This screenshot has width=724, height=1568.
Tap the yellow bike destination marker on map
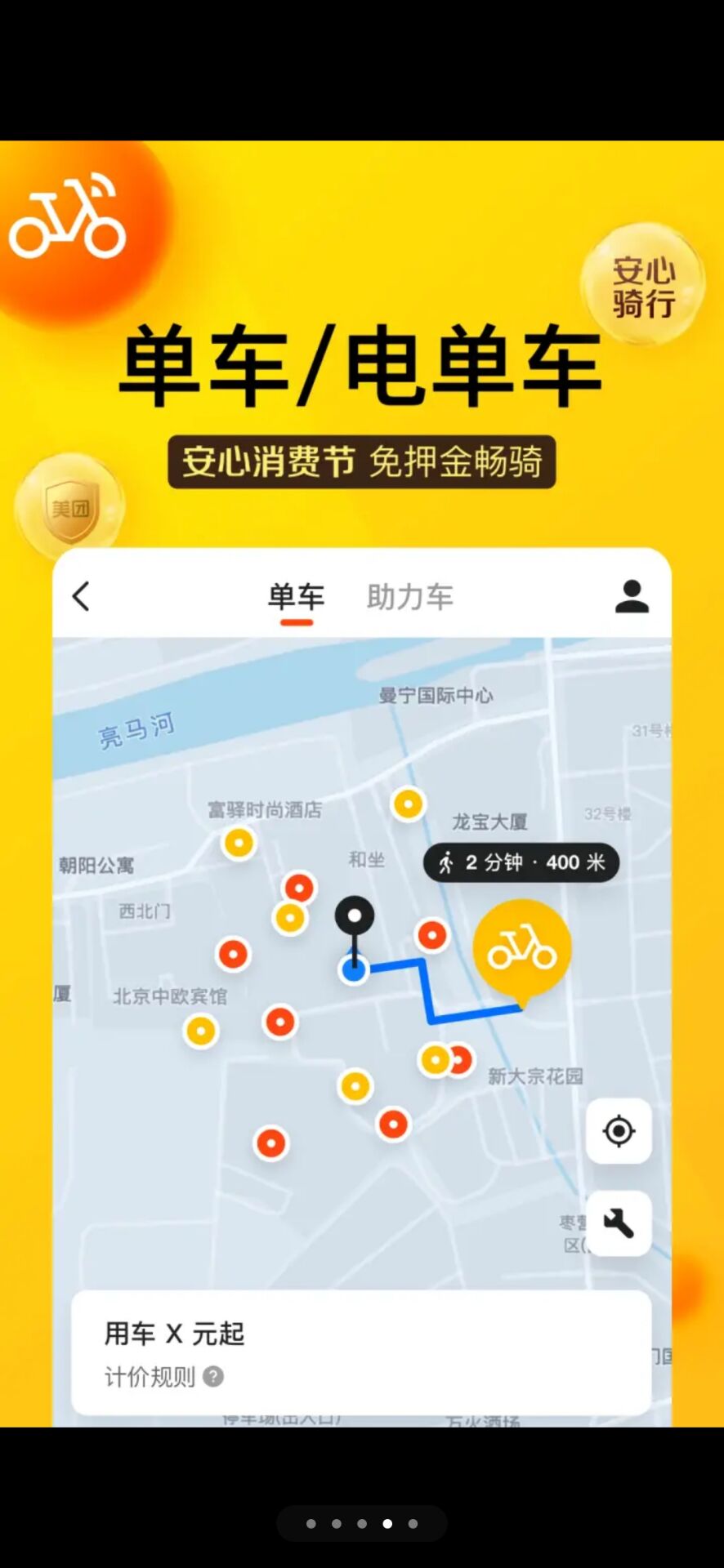click(x=522, y=950)
